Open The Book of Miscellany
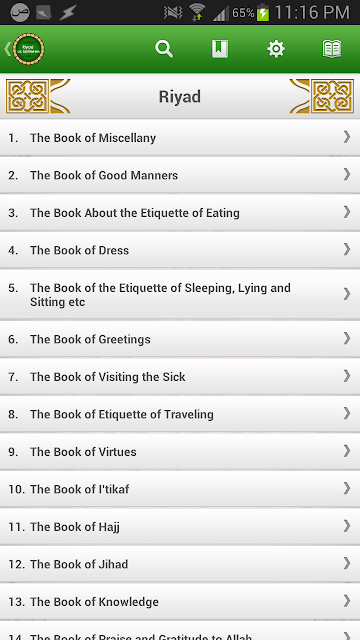Viewport: 360px width, 640px height. (x=180, y=138)
